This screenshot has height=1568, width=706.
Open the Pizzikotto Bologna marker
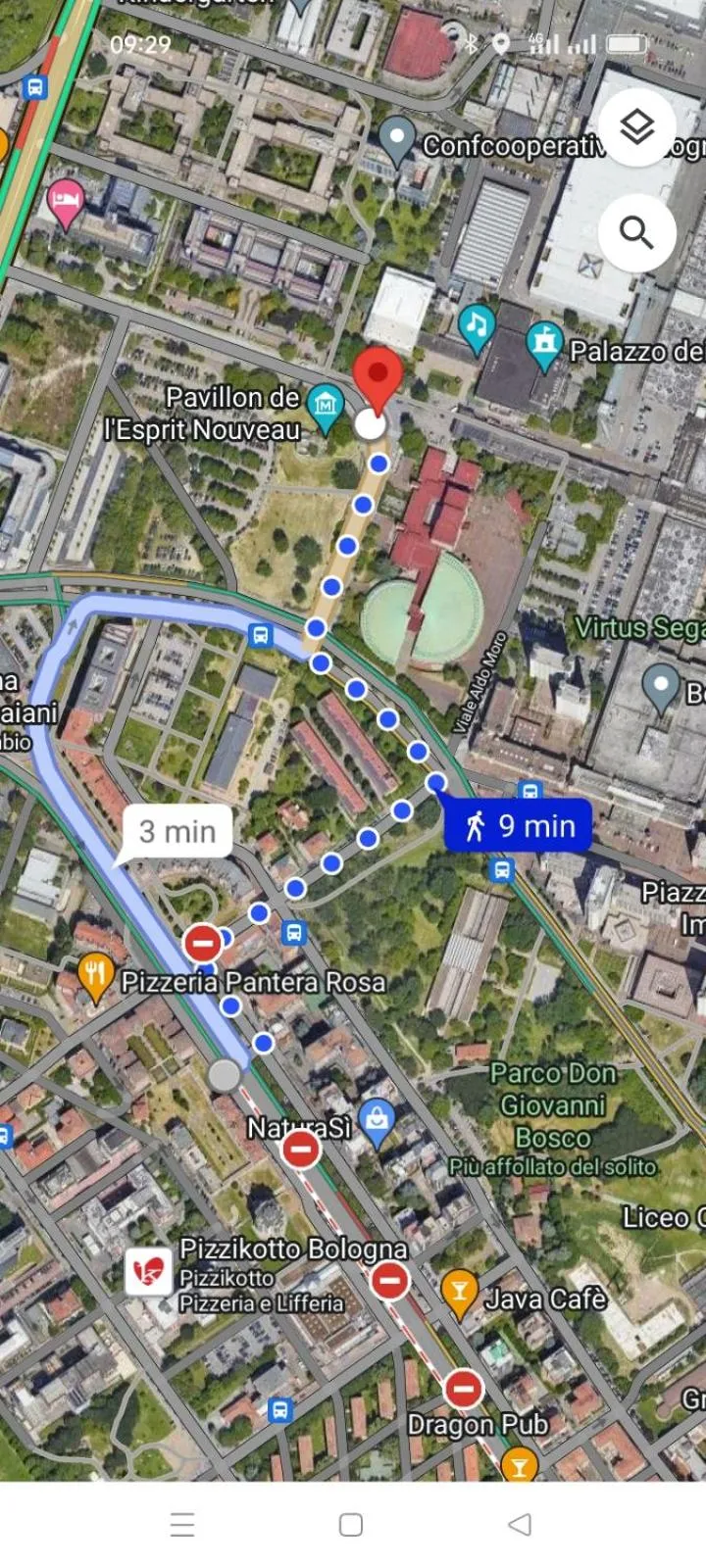(149, 1273)
